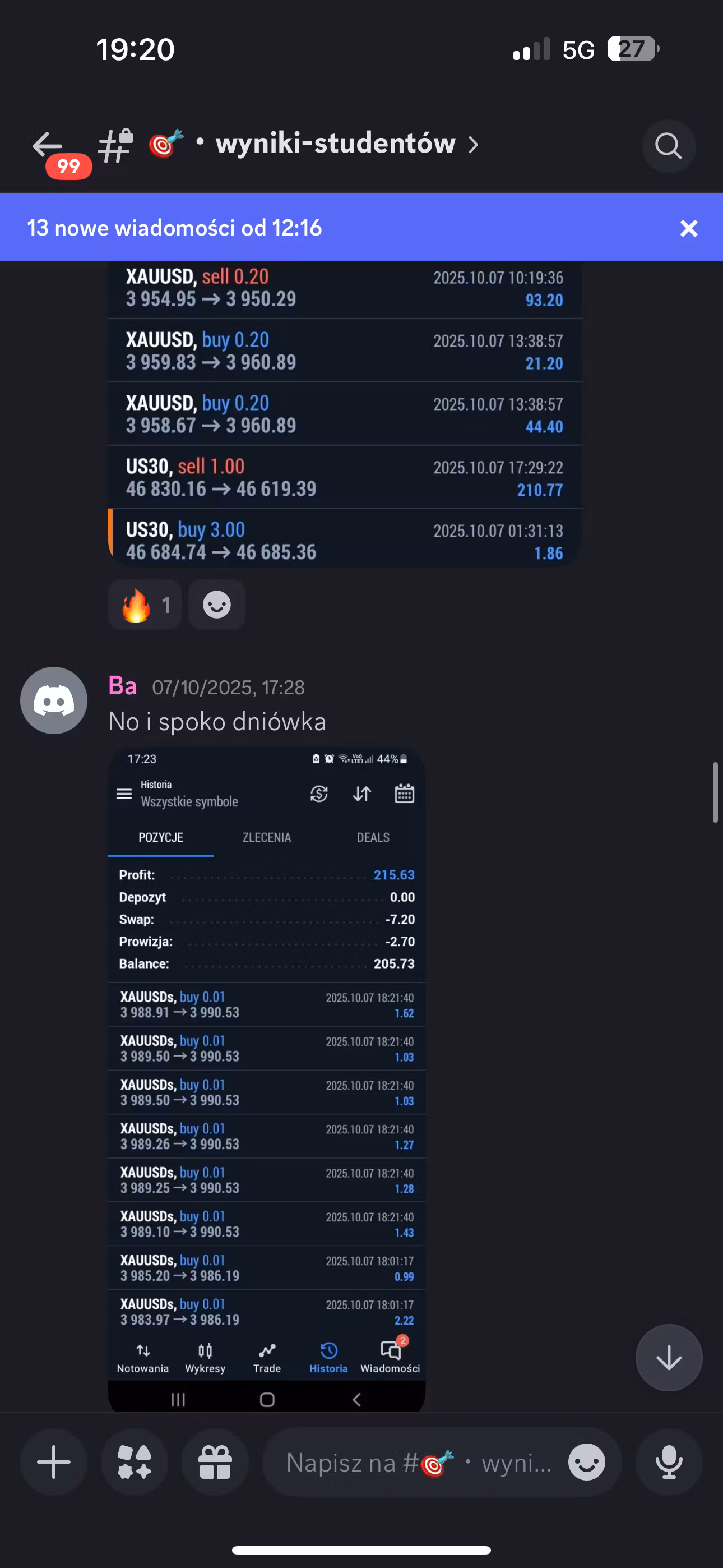The image size is (723, 1568).
Task: Open Ba's username profile
Action: tap(122, 686)
